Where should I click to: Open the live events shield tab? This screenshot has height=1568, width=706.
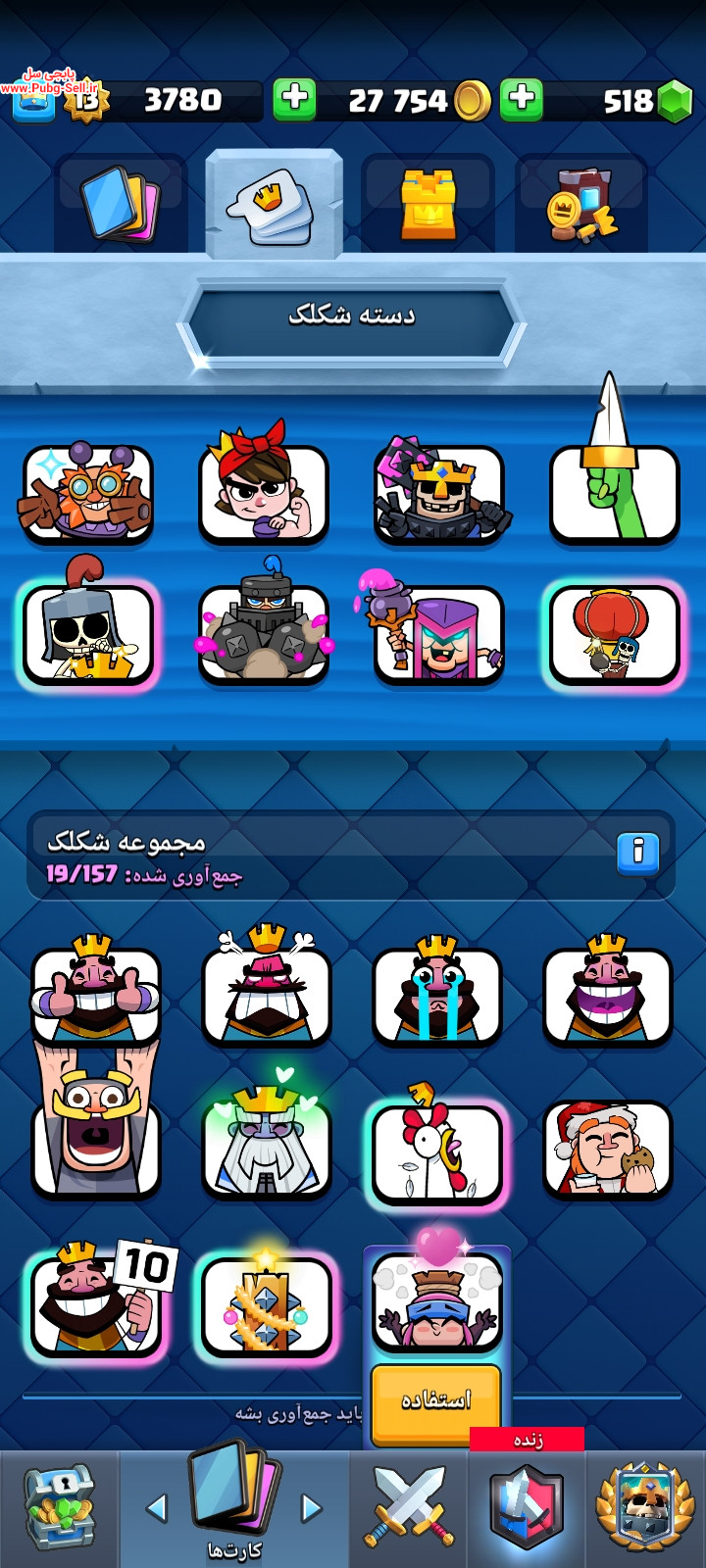click(527, 1507)
